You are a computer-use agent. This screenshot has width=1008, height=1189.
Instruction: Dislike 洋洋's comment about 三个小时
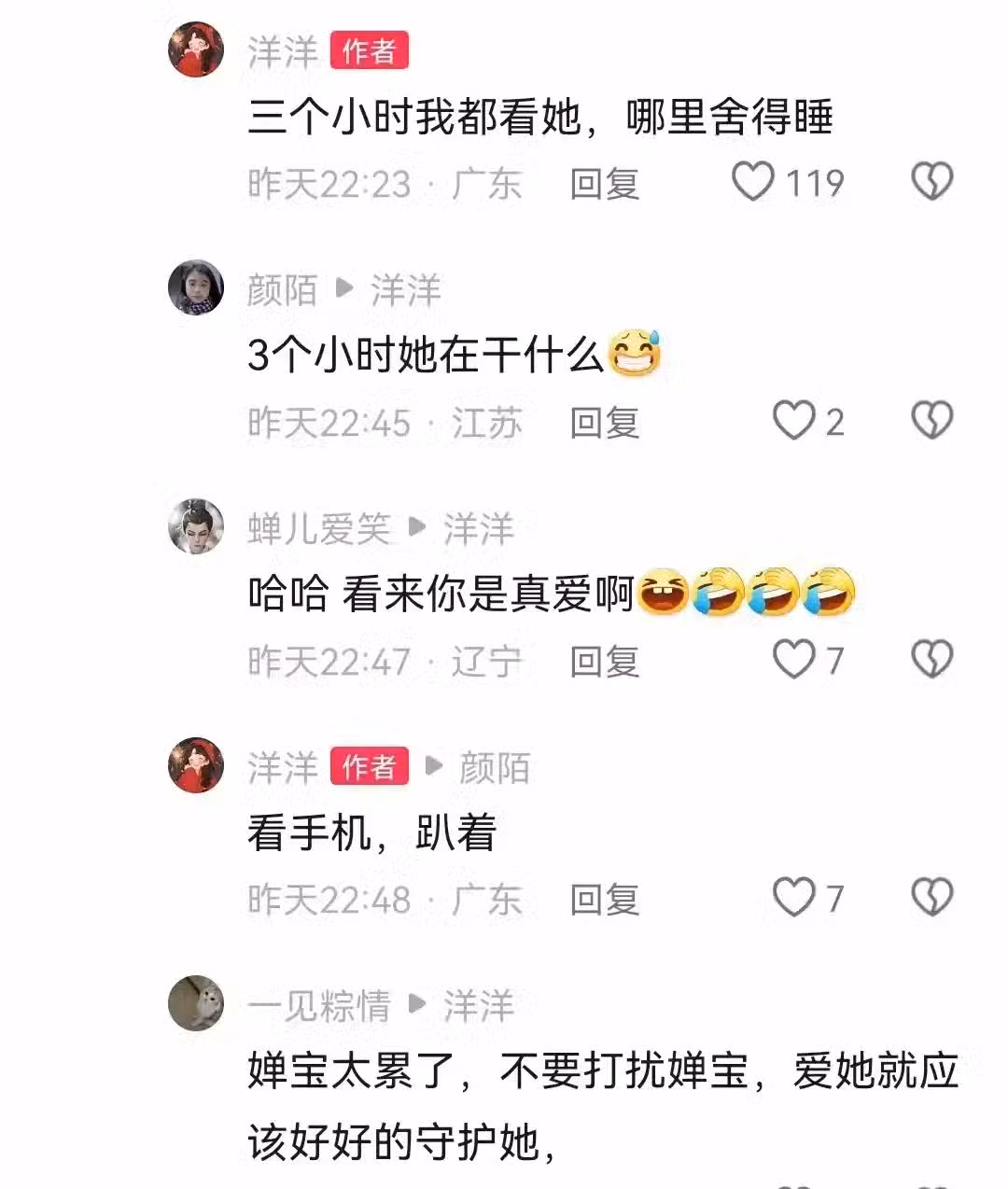coord(931,182)
